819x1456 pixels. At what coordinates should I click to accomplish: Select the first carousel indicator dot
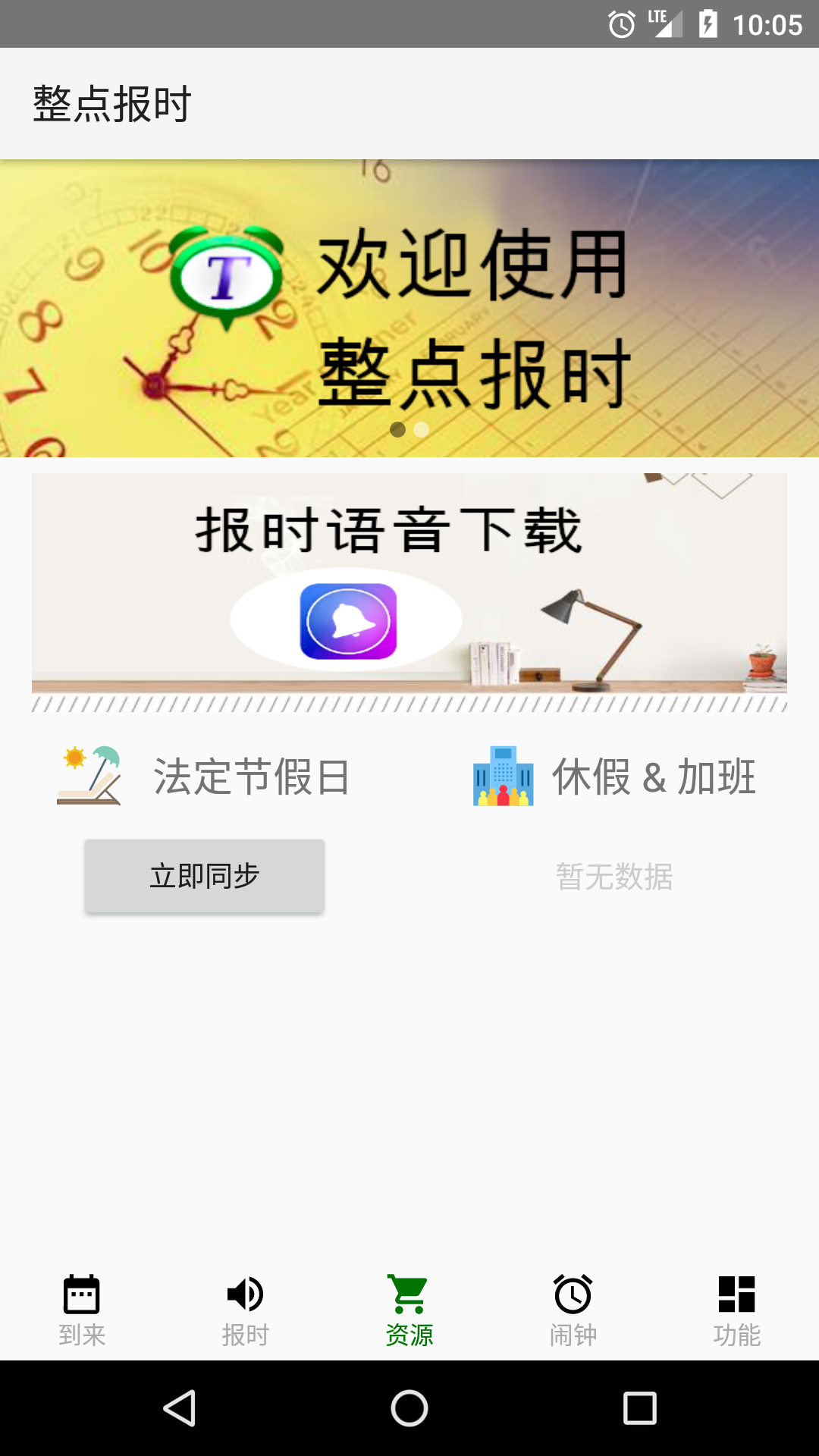point(397,429)
